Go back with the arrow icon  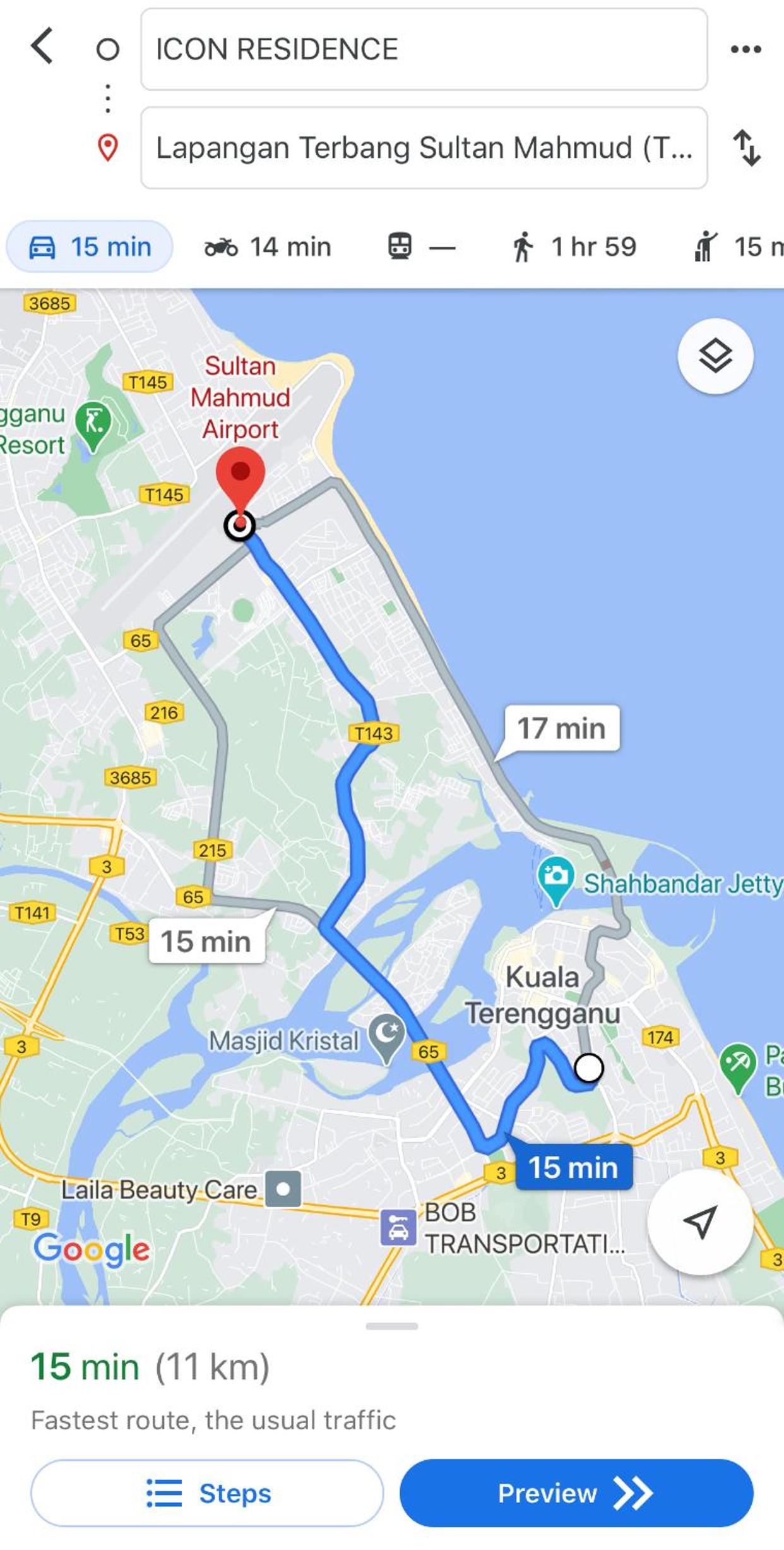(42, 46)
